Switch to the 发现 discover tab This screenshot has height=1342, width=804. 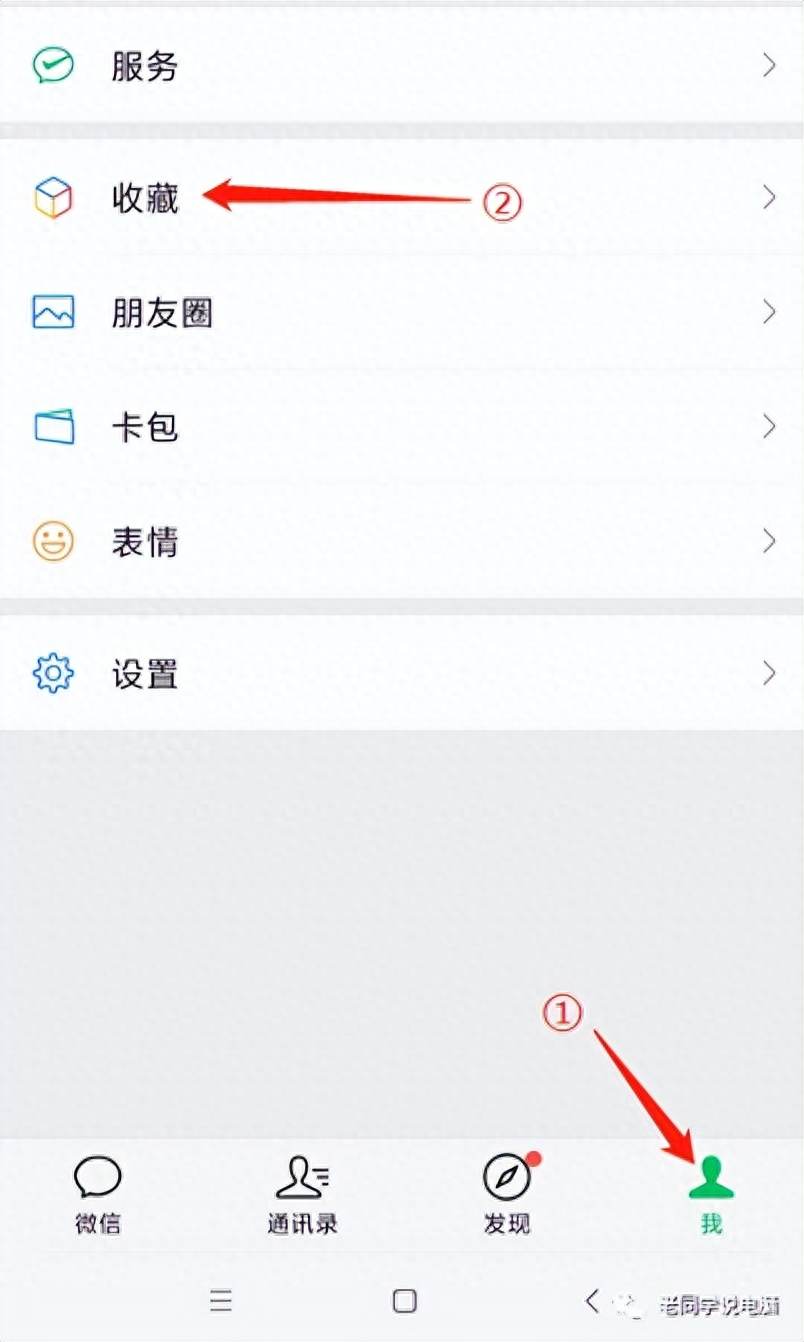point(507,1194)
